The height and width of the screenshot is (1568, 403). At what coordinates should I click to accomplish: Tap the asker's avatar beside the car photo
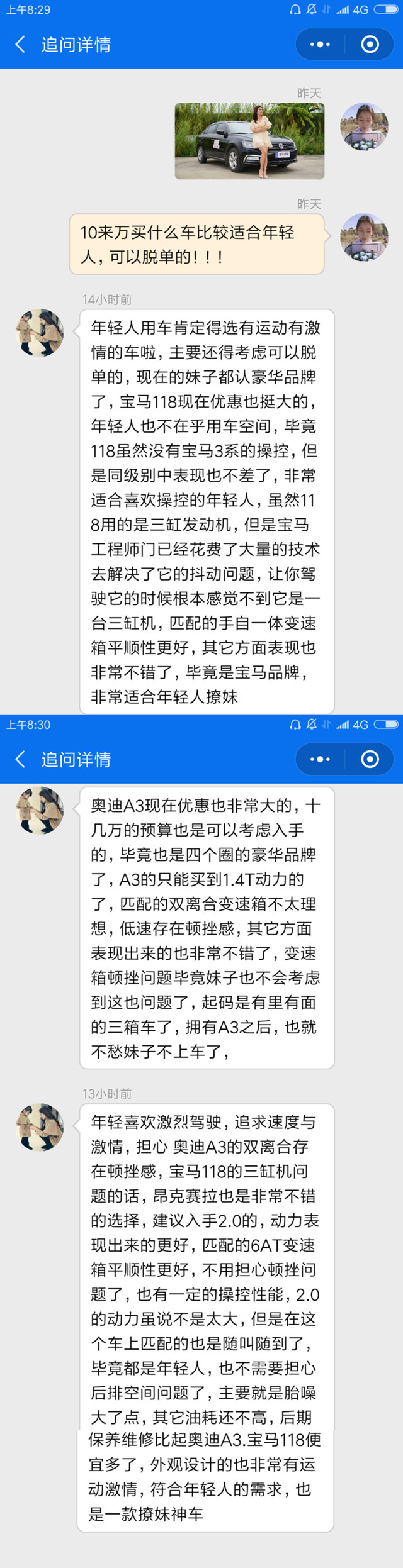(x=364, y=126)
